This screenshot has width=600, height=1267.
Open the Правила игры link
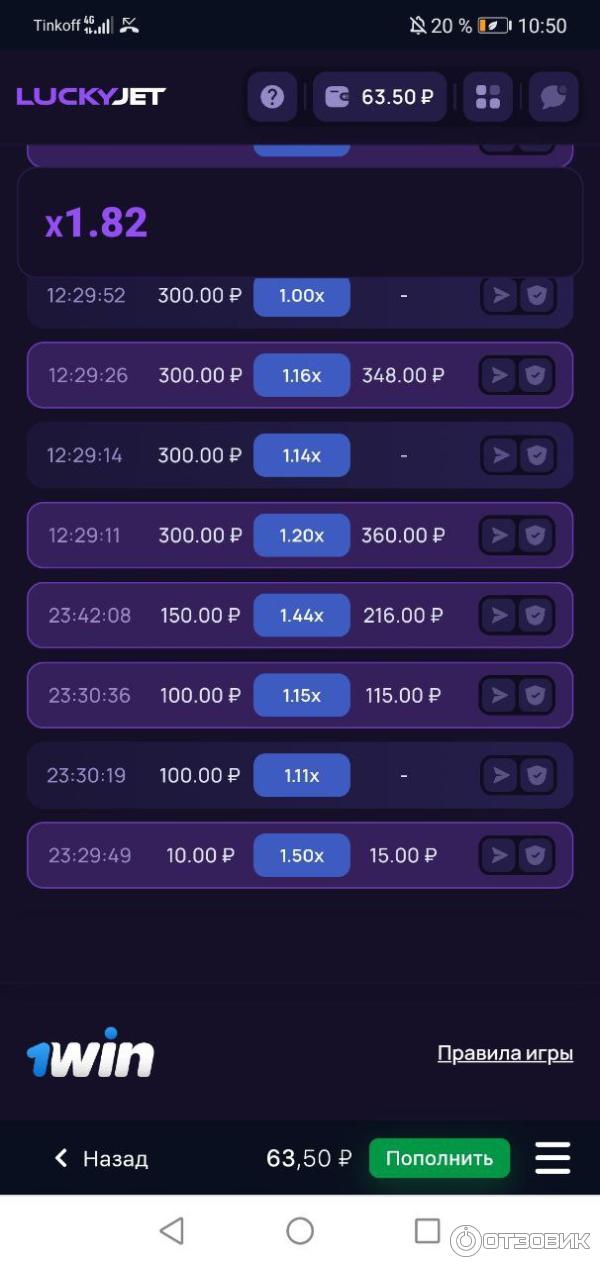[x=505, y=1053]
